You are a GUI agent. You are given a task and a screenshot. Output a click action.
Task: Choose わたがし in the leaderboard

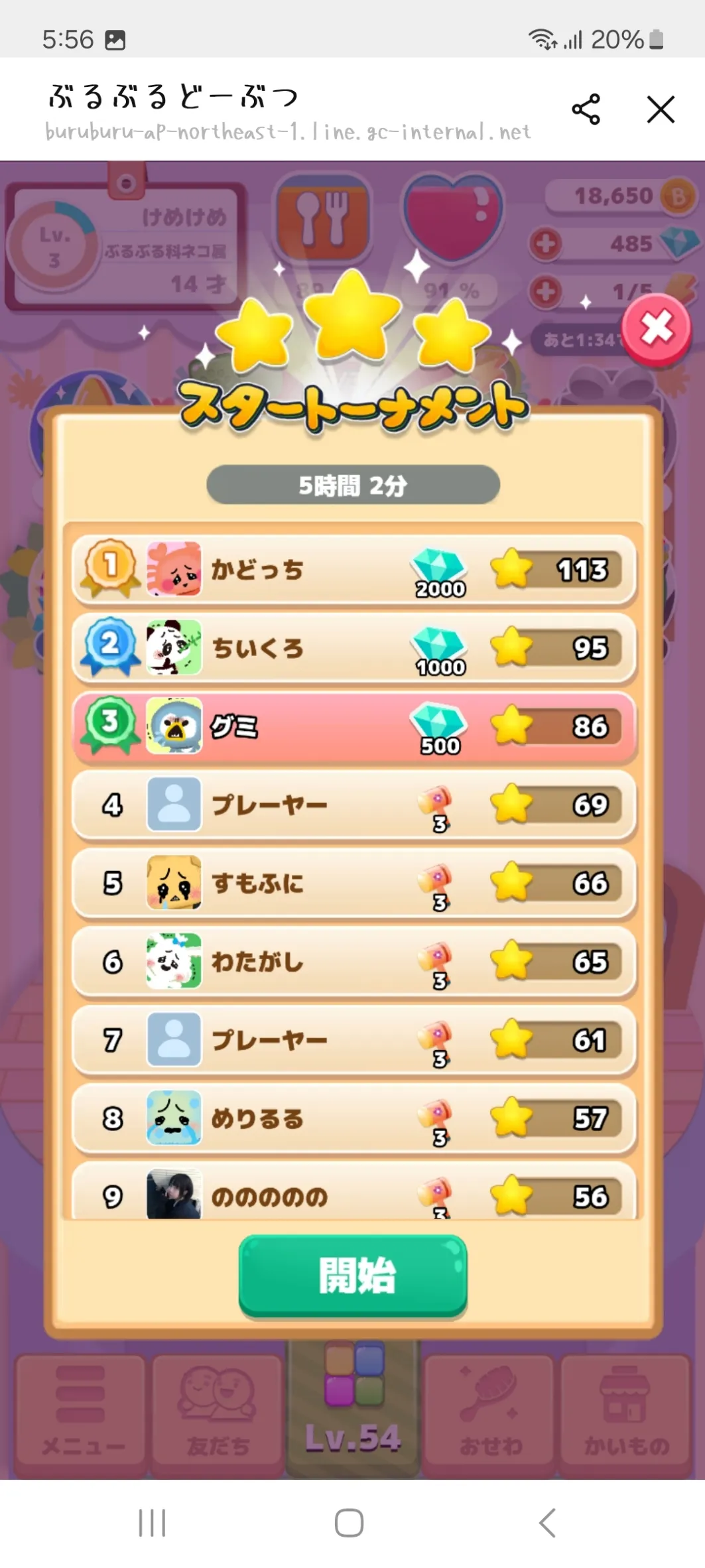pos(353,961)
